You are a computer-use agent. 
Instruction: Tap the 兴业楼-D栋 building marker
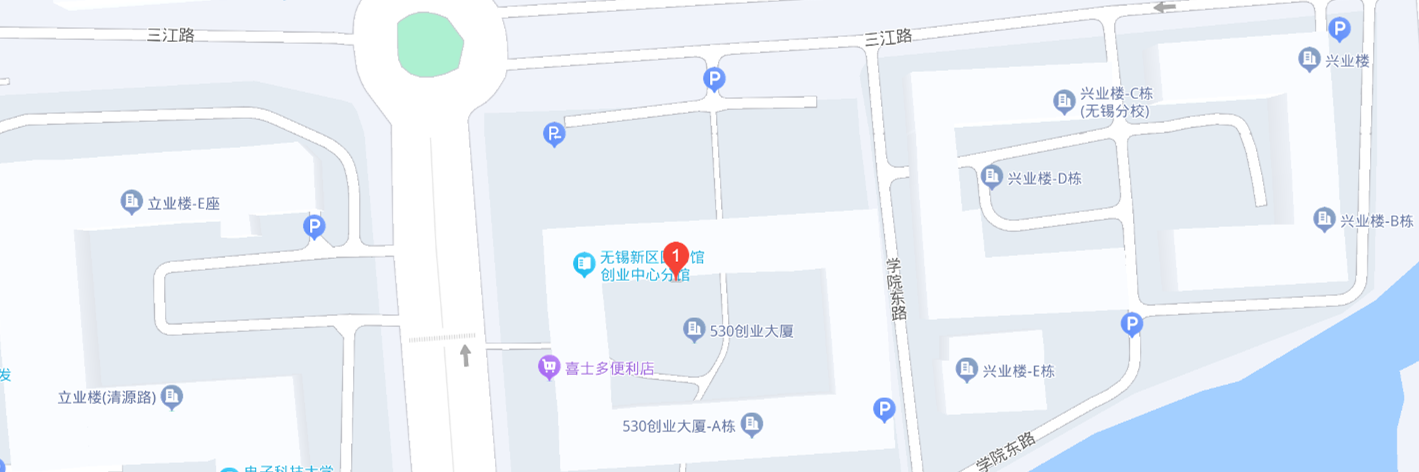tap(992, 178)
